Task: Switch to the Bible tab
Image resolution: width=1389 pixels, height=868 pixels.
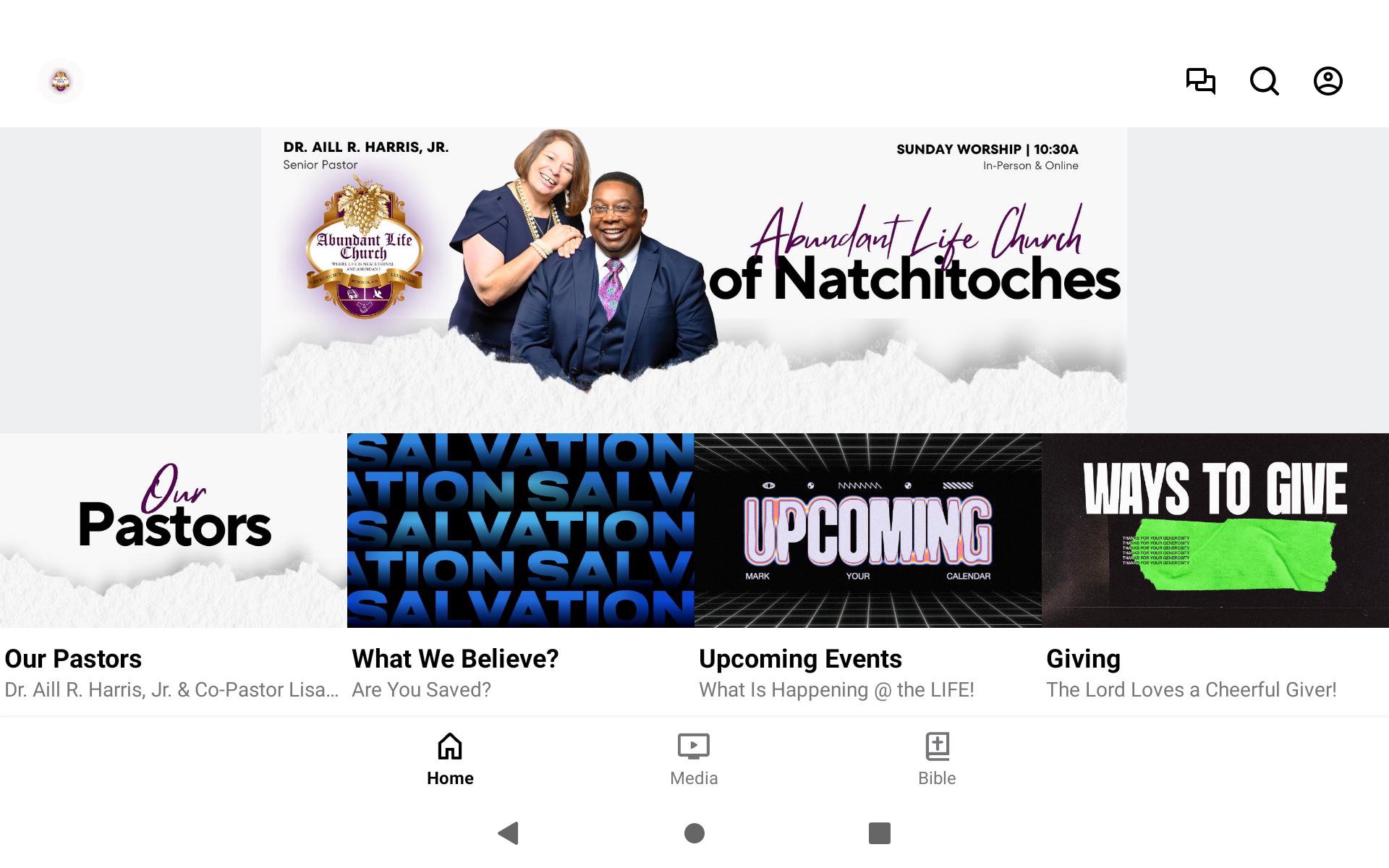Action: (937, 759)
